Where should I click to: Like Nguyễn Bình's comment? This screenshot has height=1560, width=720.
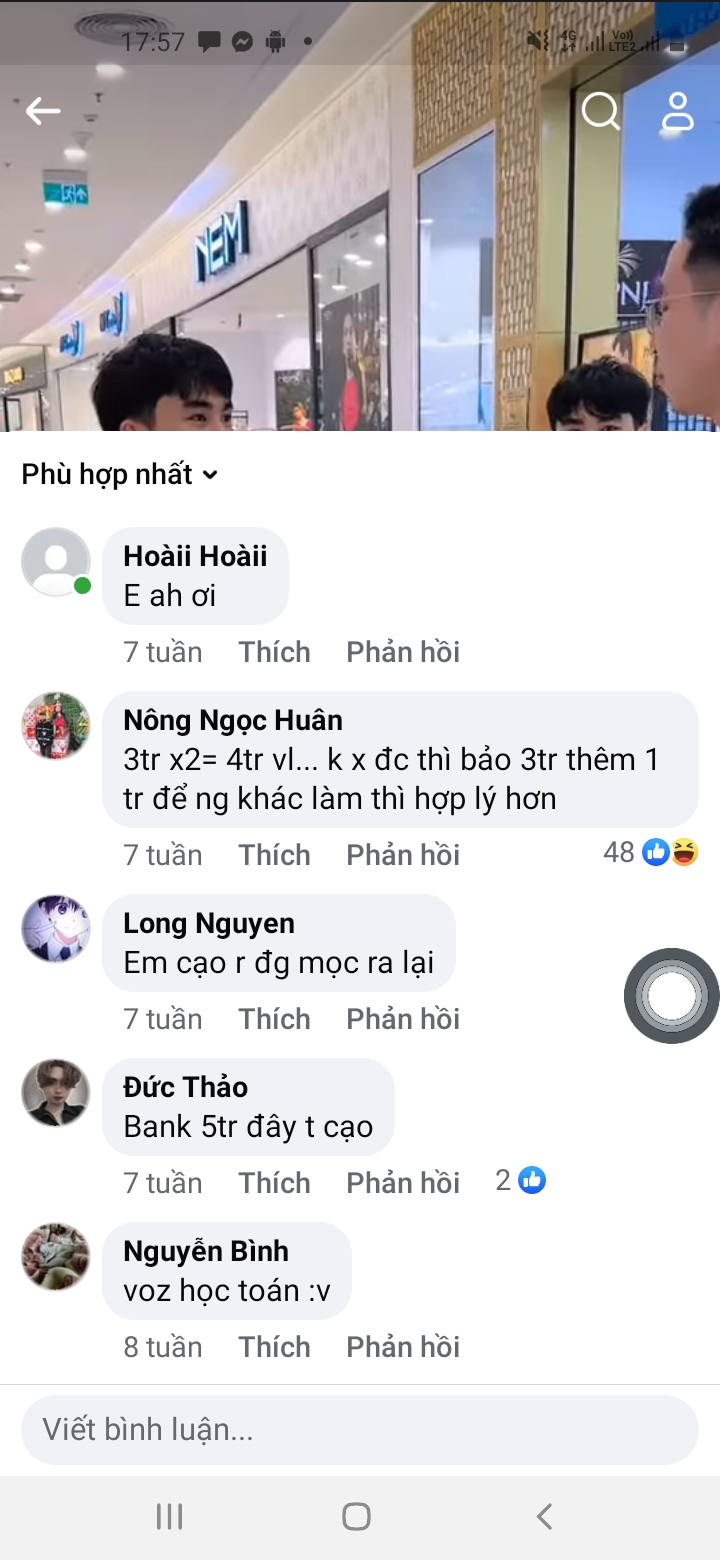pos(274,1347)
